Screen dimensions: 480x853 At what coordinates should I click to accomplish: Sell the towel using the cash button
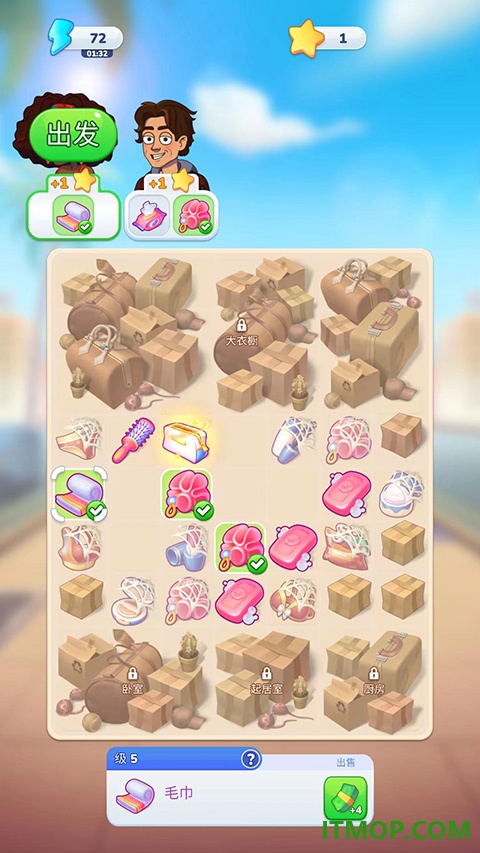click(345, 798)
